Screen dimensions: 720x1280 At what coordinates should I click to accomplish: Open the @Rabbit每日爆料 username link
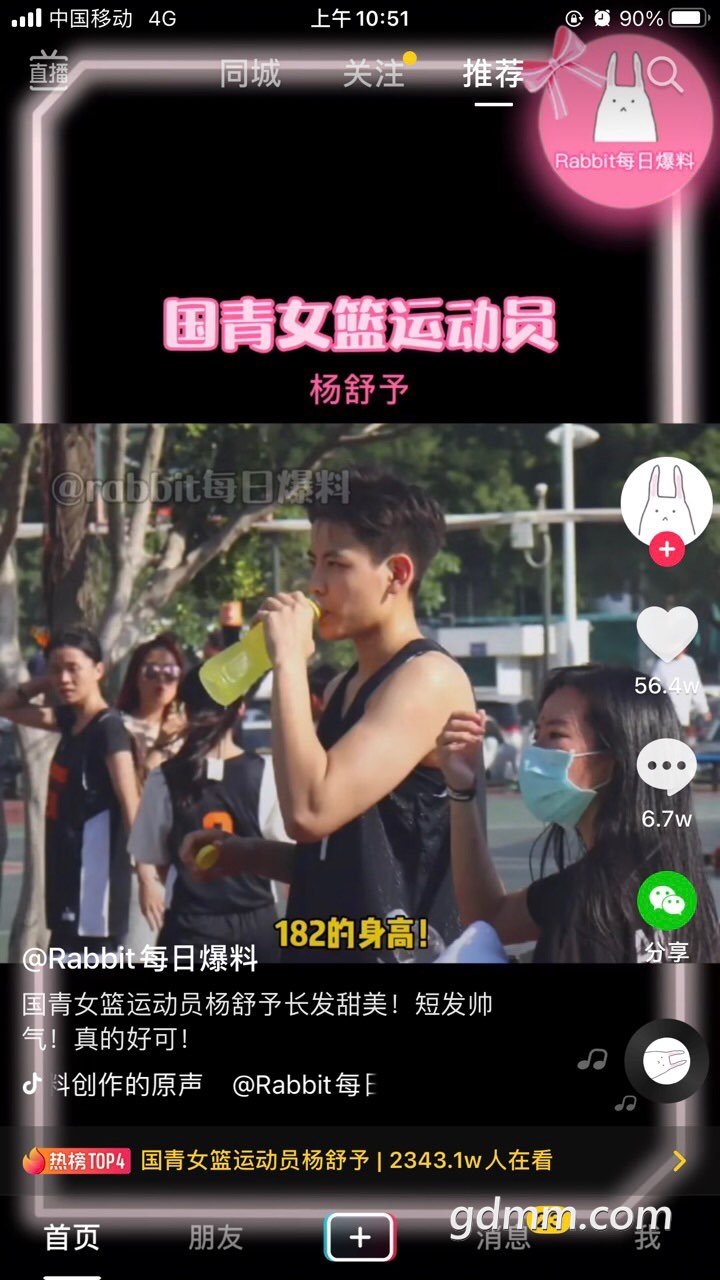pyautogui.click(x=140, y=958)
